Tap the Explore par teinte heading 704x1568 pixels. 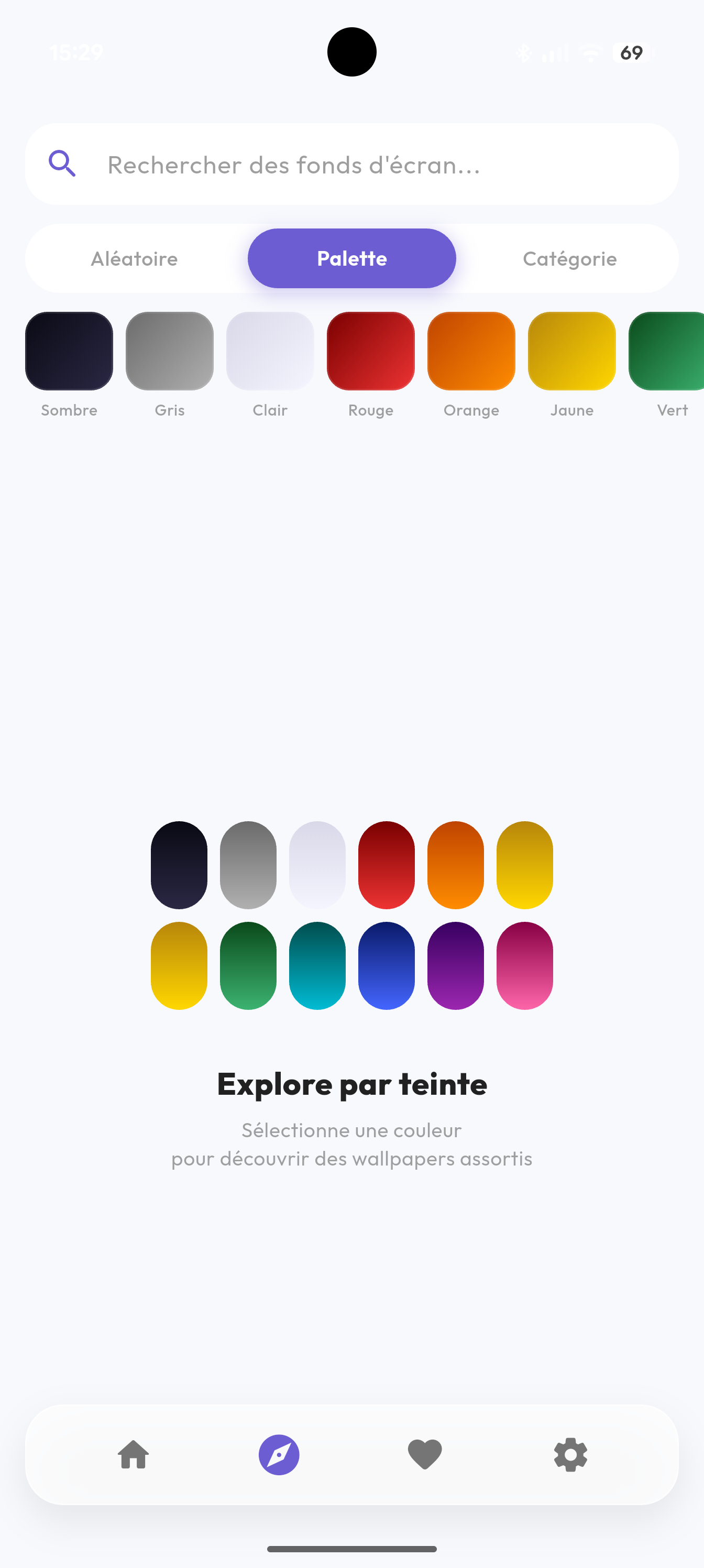tap(351, 1083)
